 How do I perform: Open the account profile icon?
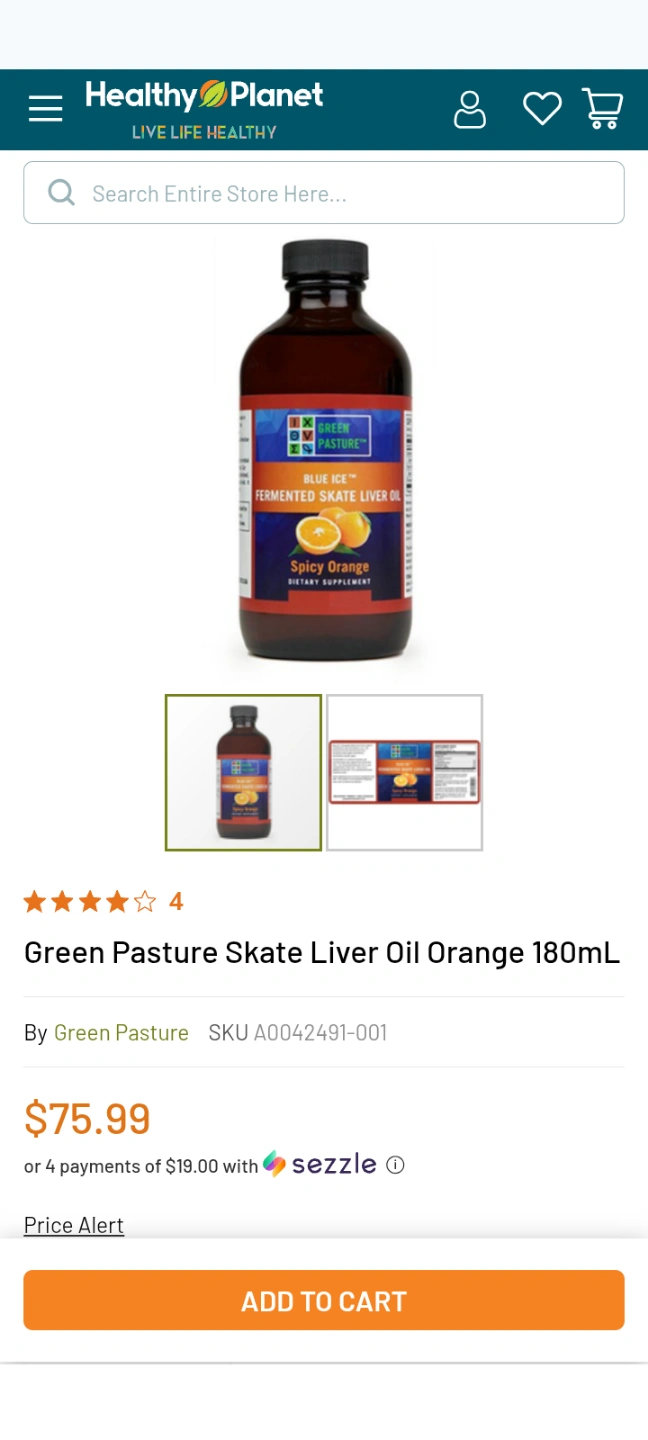pos(470,109)
